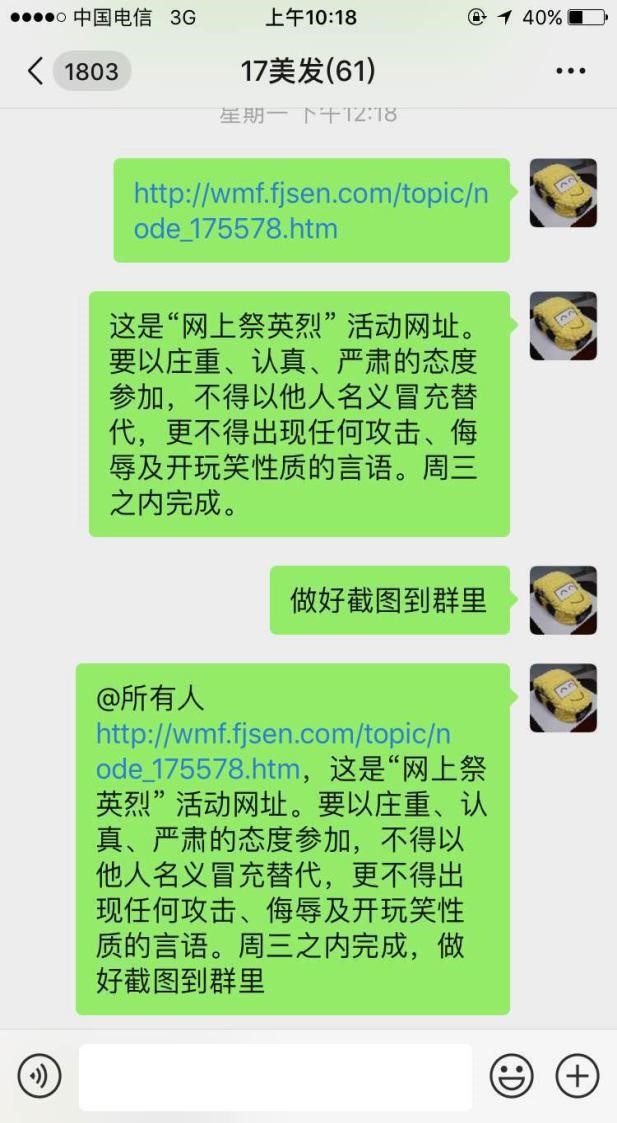Open the plus attachments menu
The image size is (617, 1123).
pyautogui.click(x=577, y=1076)
